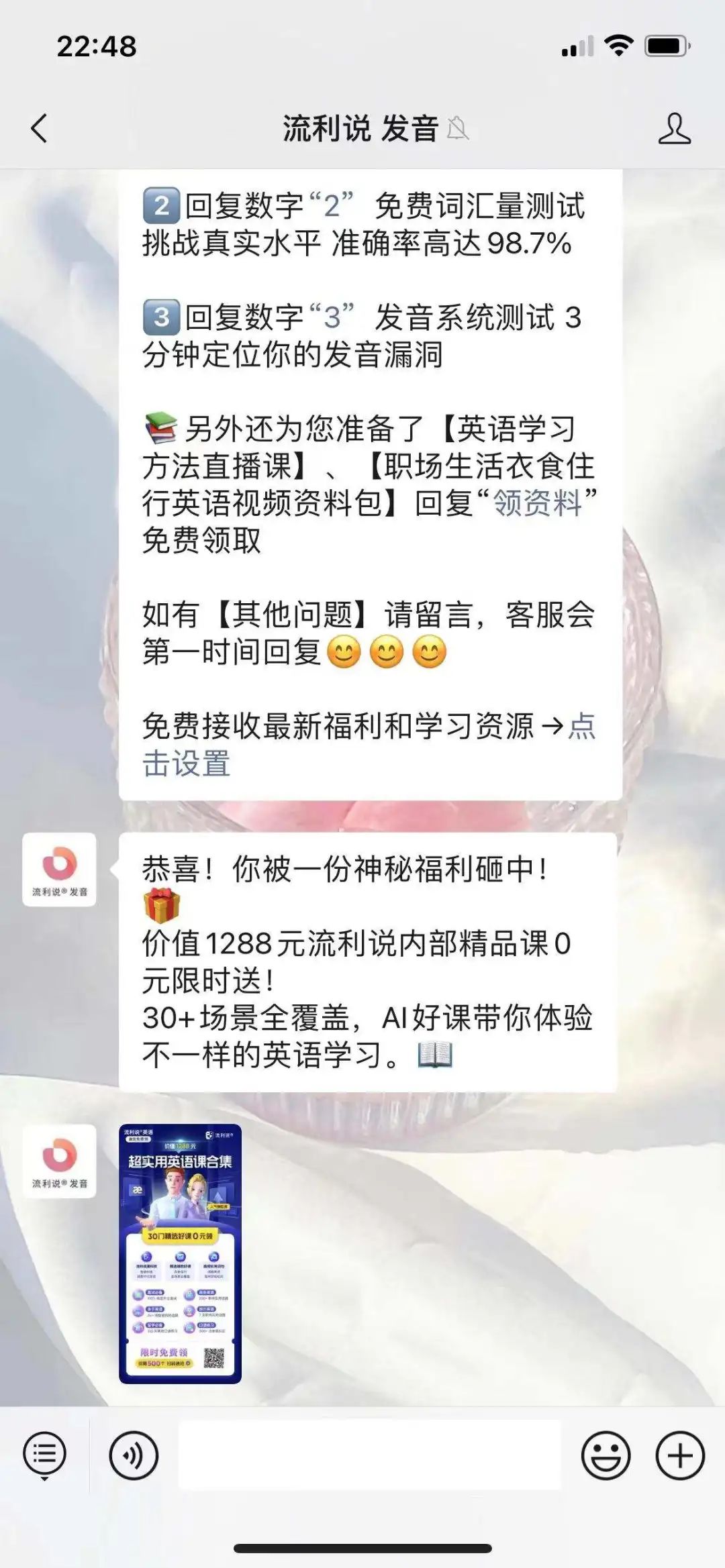This screenshot has width=725, height=1568.
Task: Focus the message text field
Action: coord(369,1455)
